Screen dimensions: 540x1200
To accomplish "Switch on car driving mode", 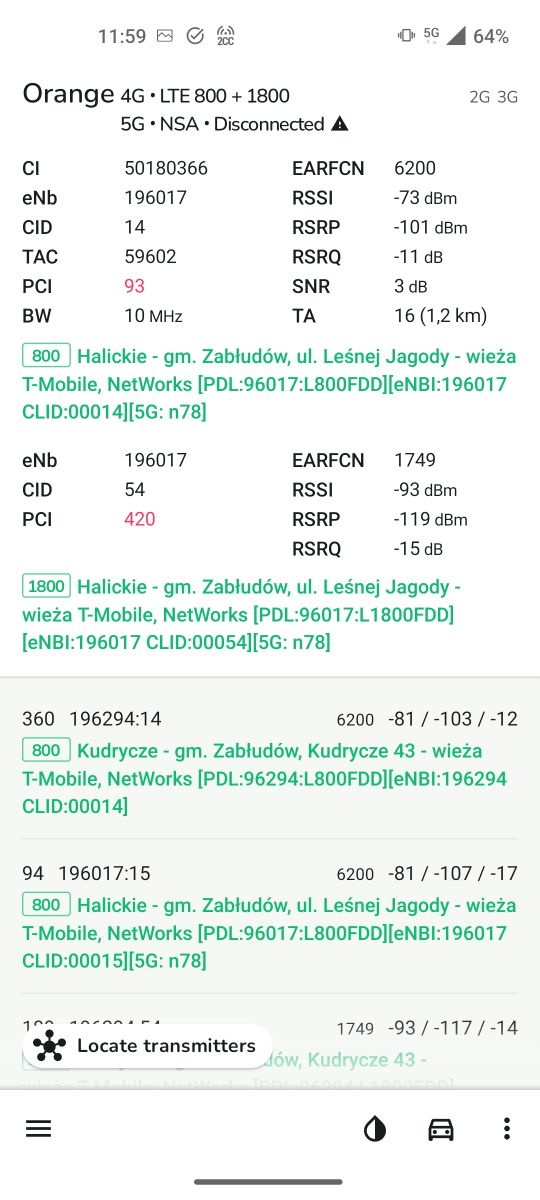I will [x=441, y=1130].
